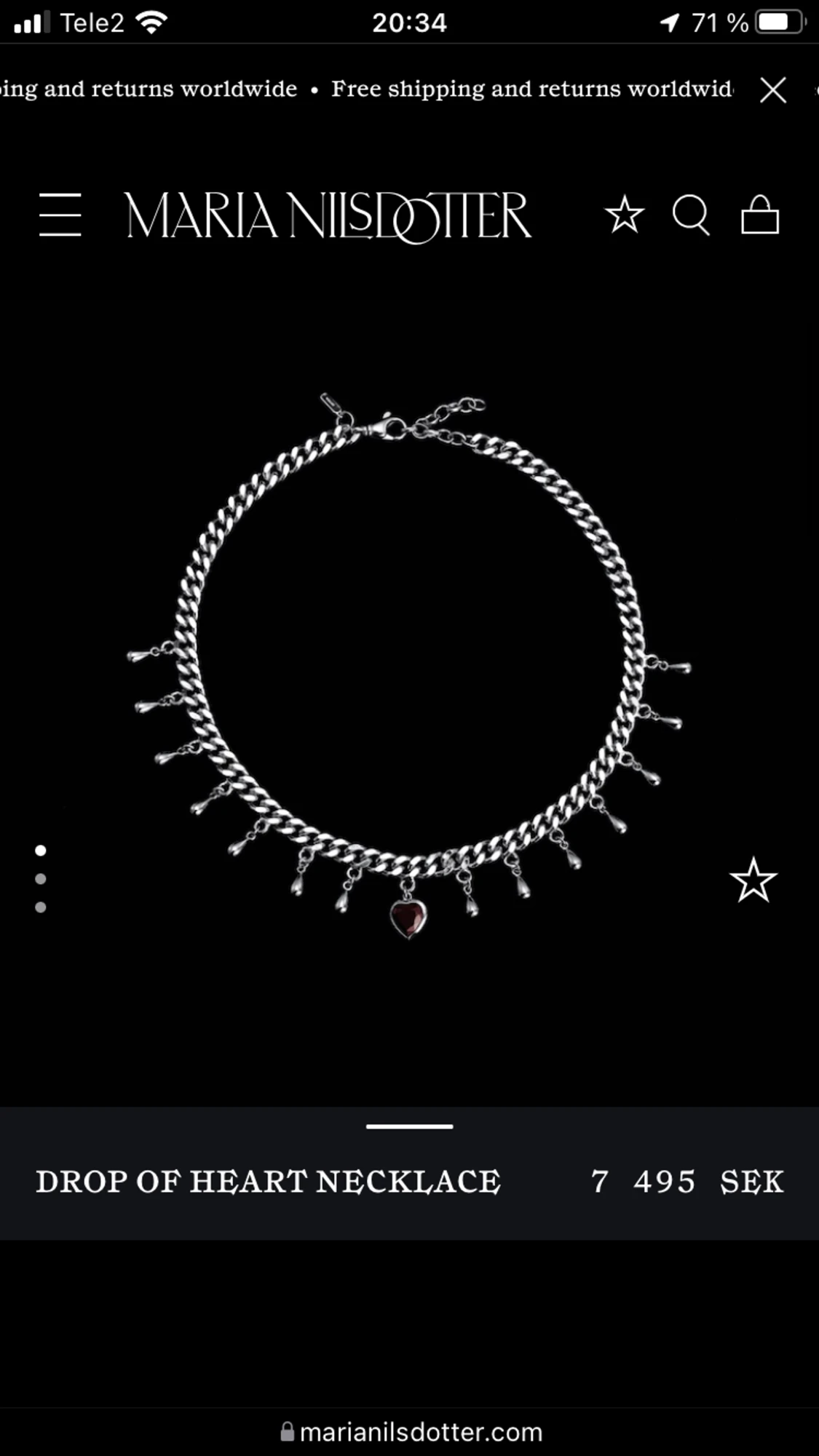Viewport: 819px width, 1456px height.
Task: Open the hamburger menu
Action: (x=60, y=215)
